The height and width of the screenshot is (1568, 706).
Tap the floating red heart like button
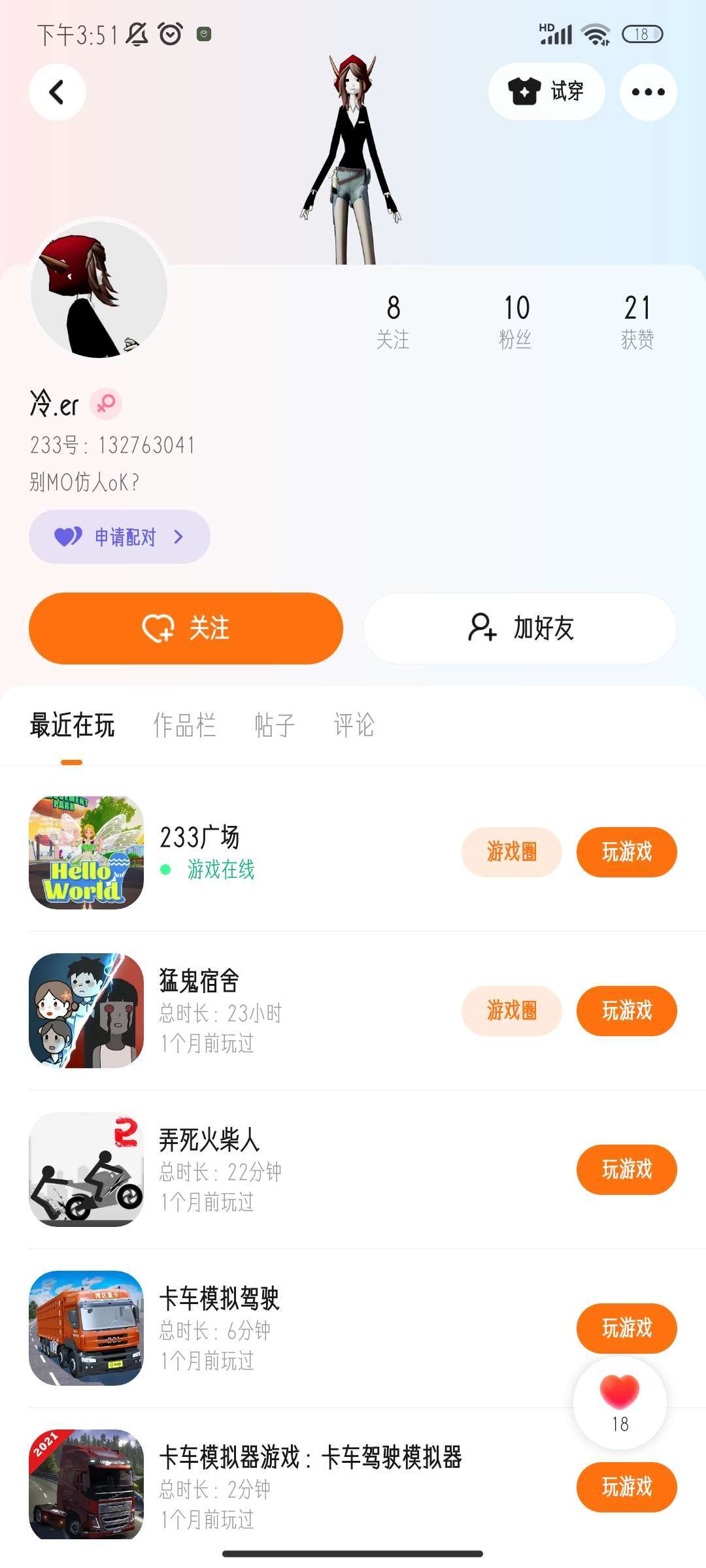(x=620, y=1397)
